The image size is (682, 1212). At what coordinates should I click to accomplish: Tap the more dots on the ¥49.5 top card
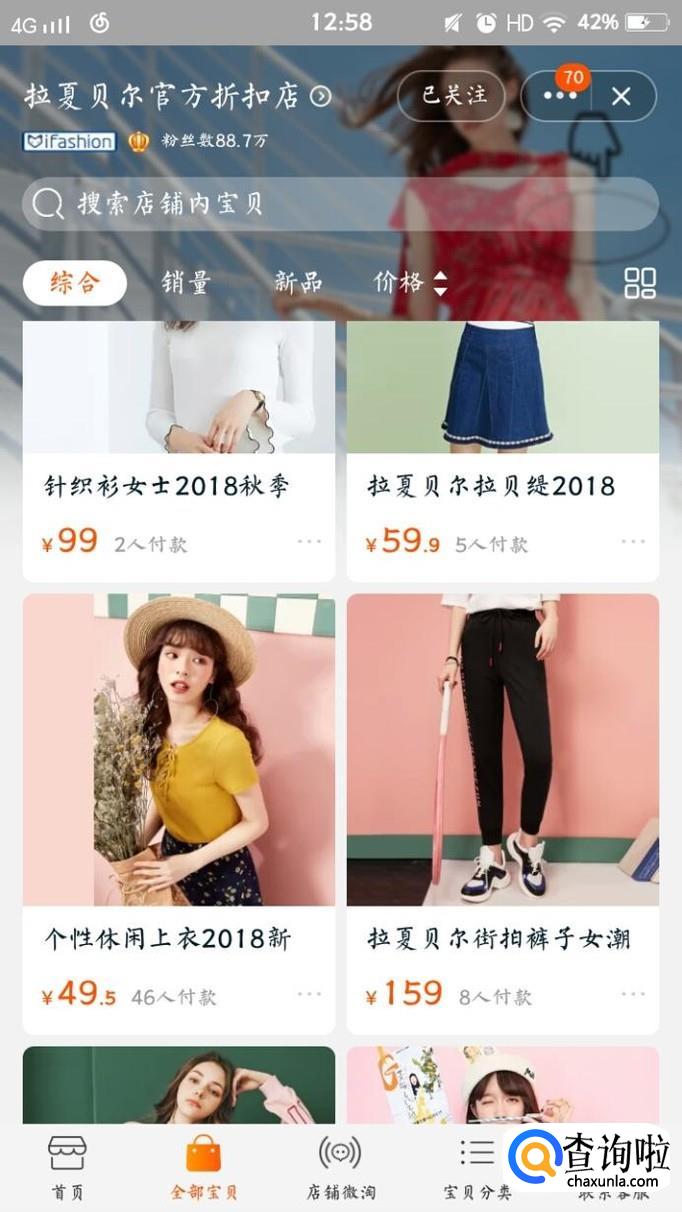309,994
